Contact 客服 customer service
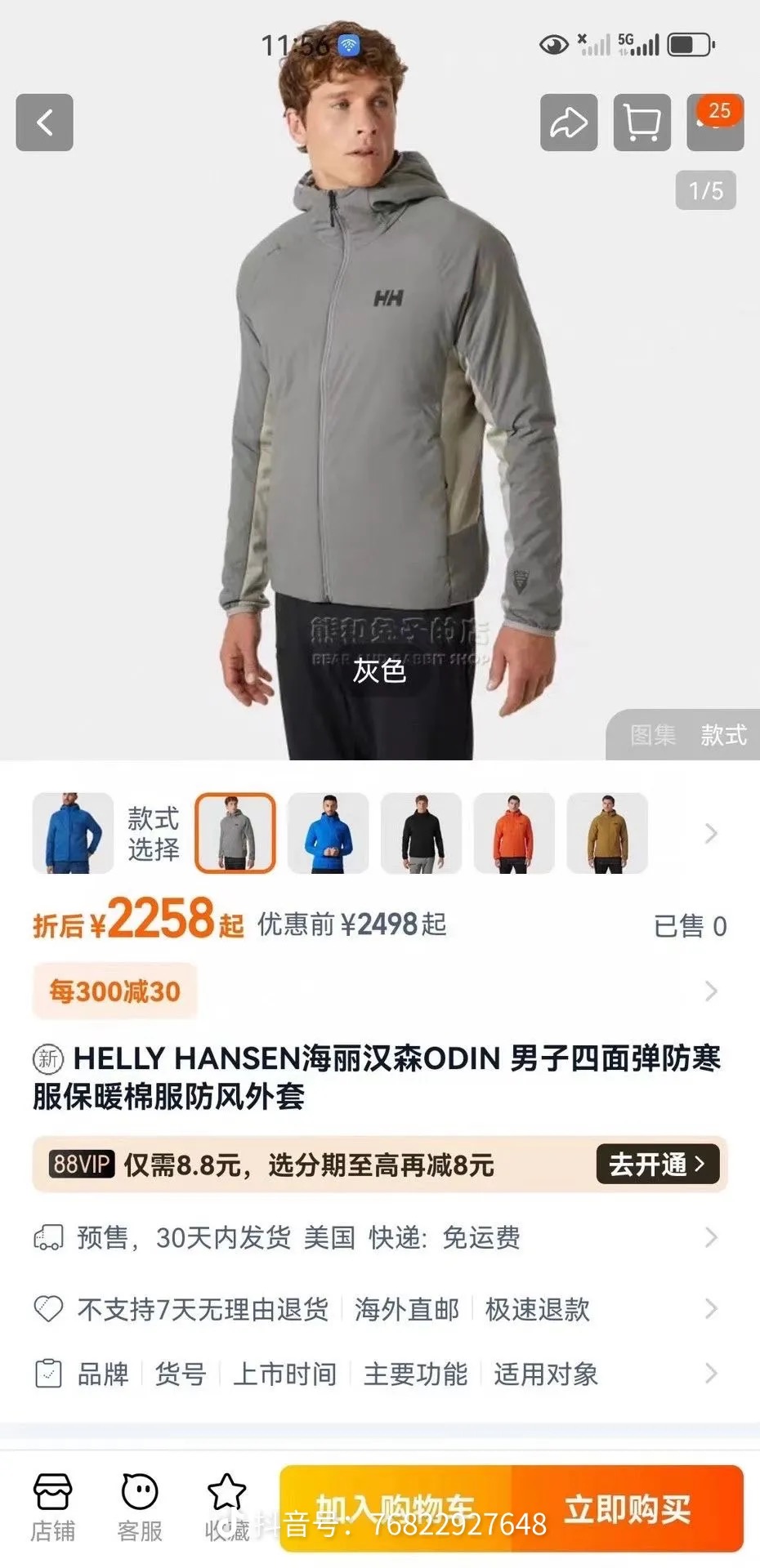Image resolution: width=760 pixels, height=1568 pixels. pos(140,1508)
